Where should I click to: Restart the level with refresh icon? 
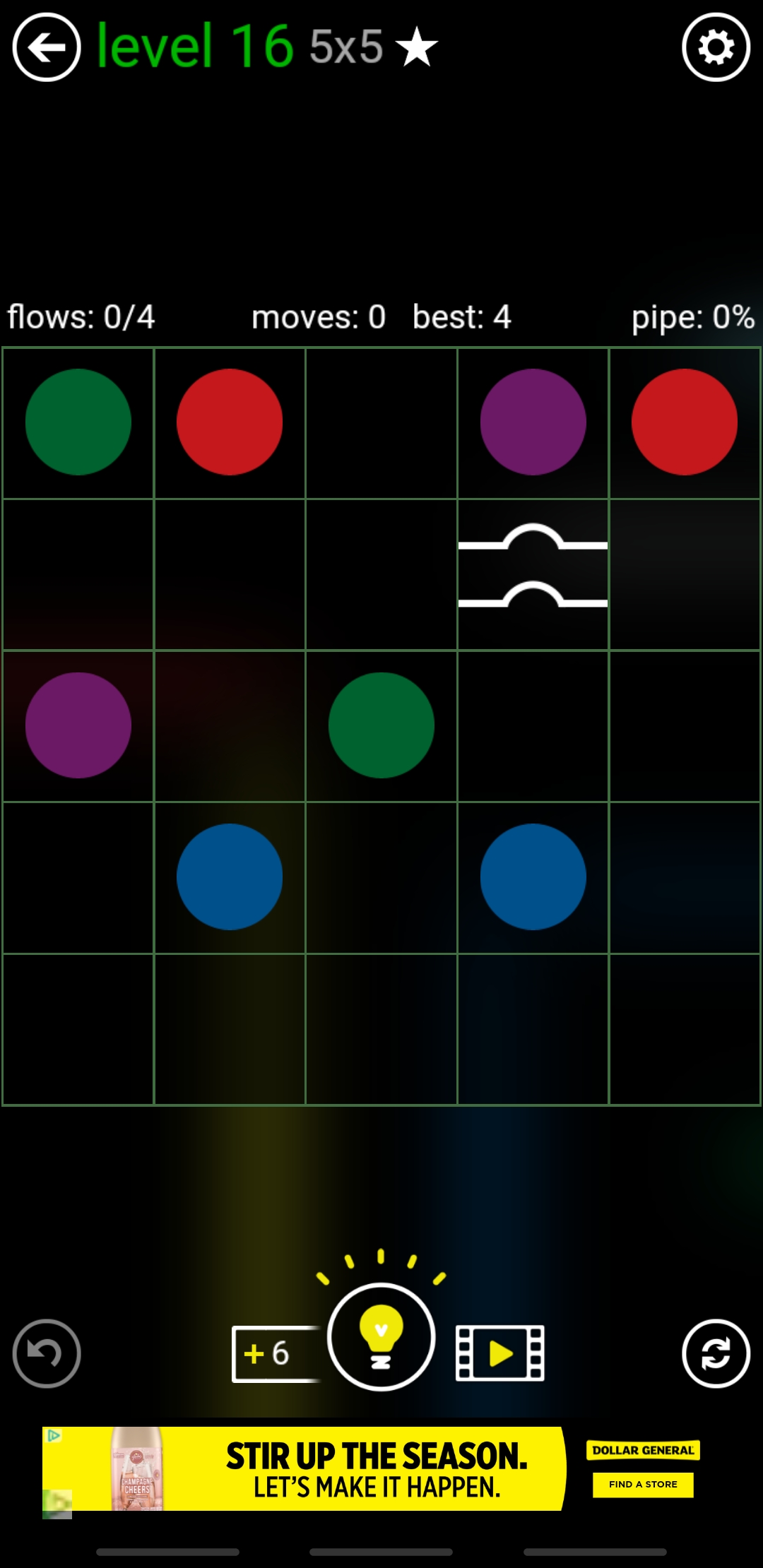pos(716,1353)
